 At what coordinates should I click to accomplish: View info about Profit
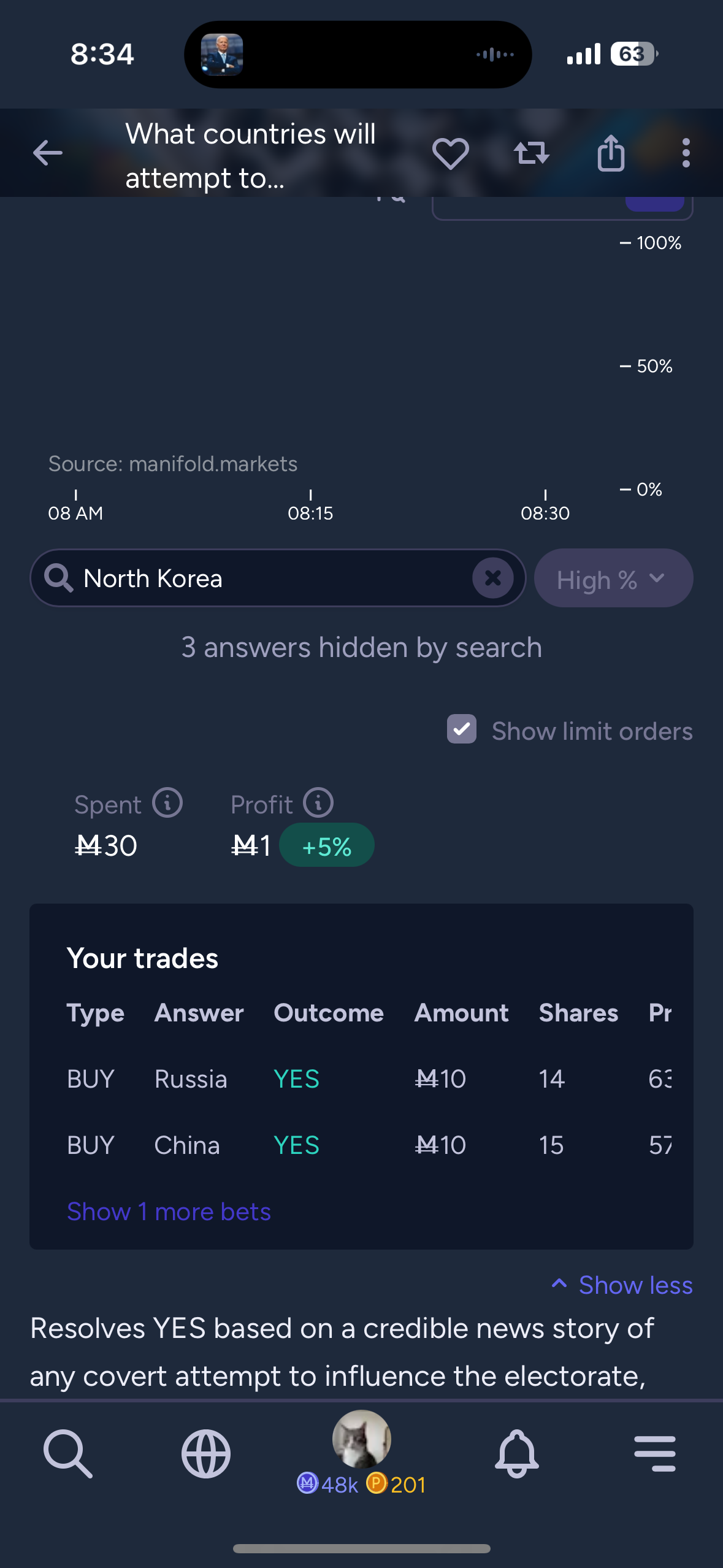318,802
